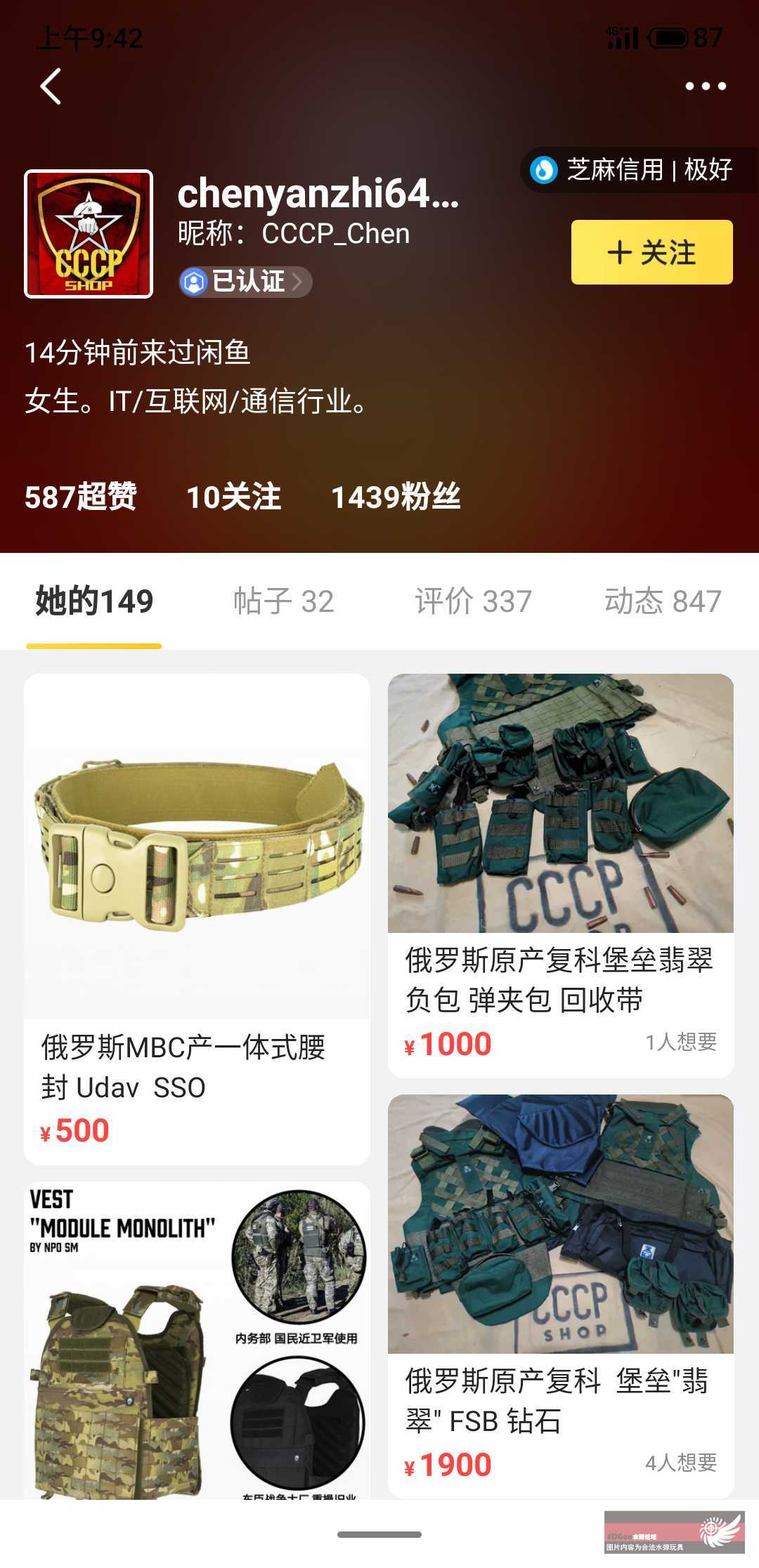Show the 10关注 following list

[233, 497]
